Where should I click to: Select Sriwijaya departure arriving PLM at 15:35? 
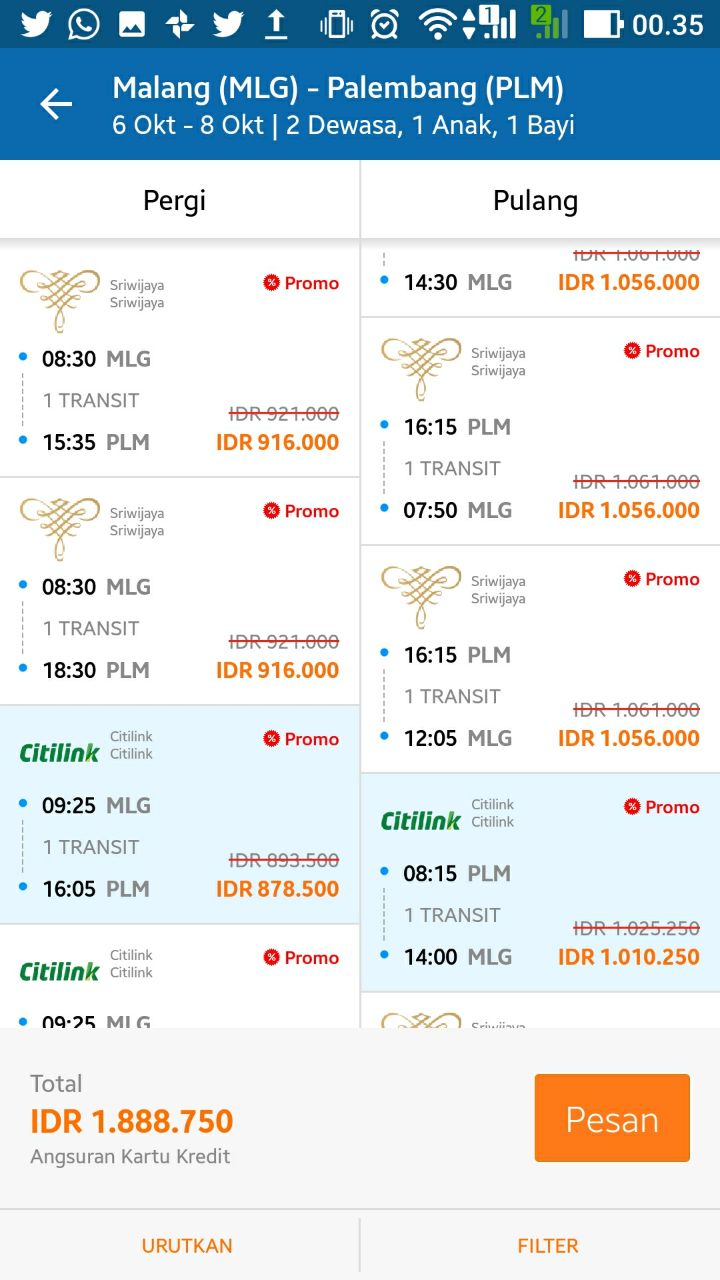coord(180,360)
